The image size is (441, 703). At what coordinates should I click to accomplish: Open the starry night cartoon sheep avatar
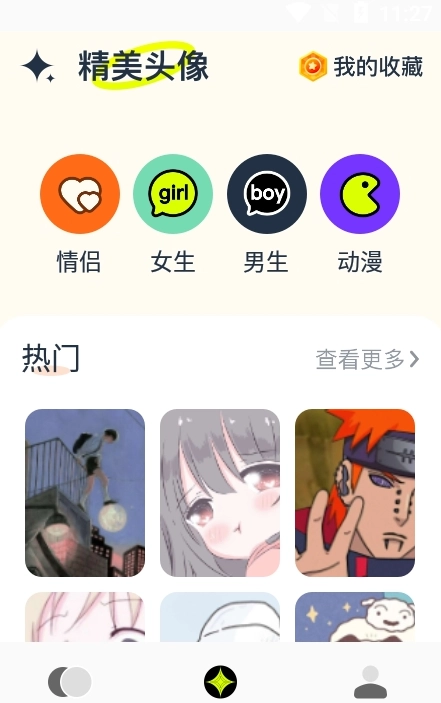pyautogui.click(x=355, y=617)
